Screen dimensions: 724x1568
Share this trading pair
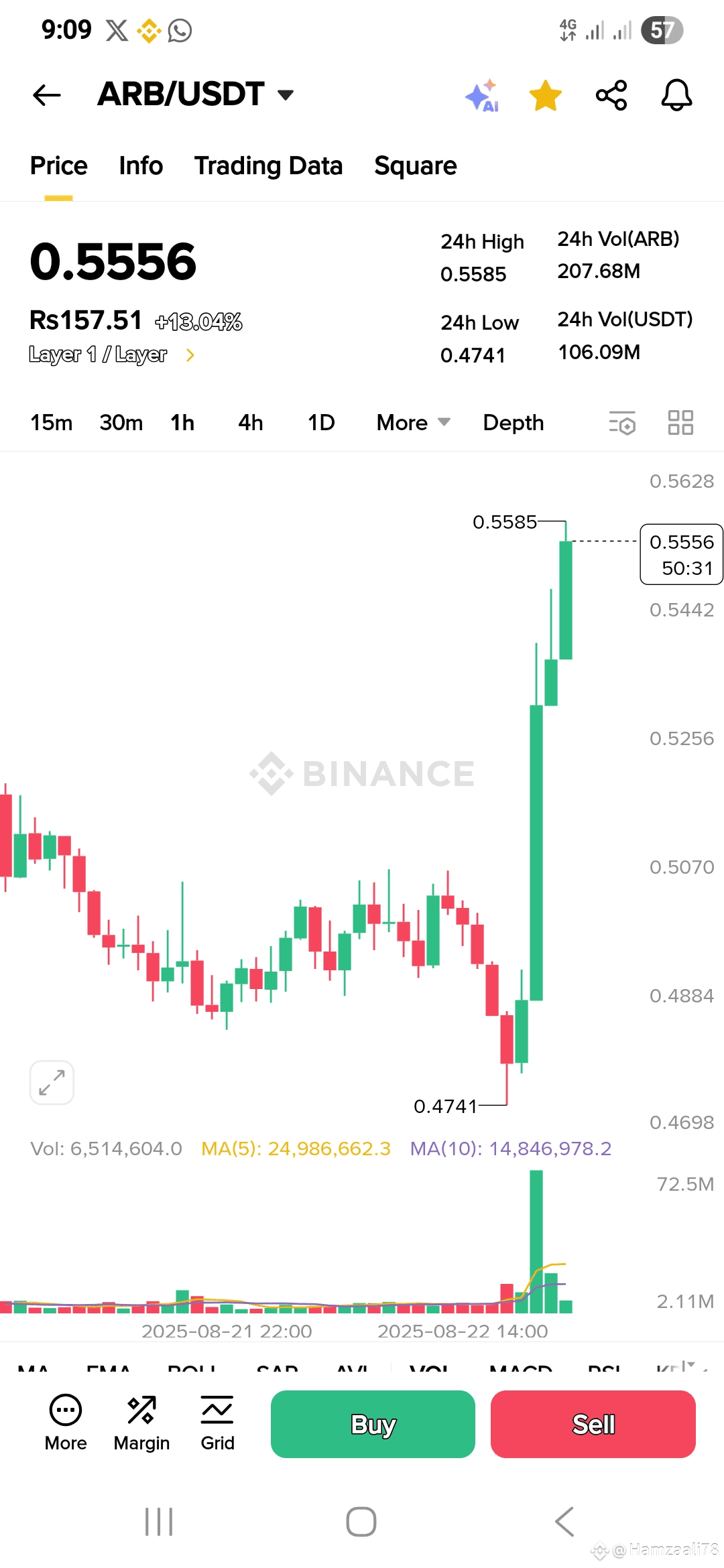[611, 95]
